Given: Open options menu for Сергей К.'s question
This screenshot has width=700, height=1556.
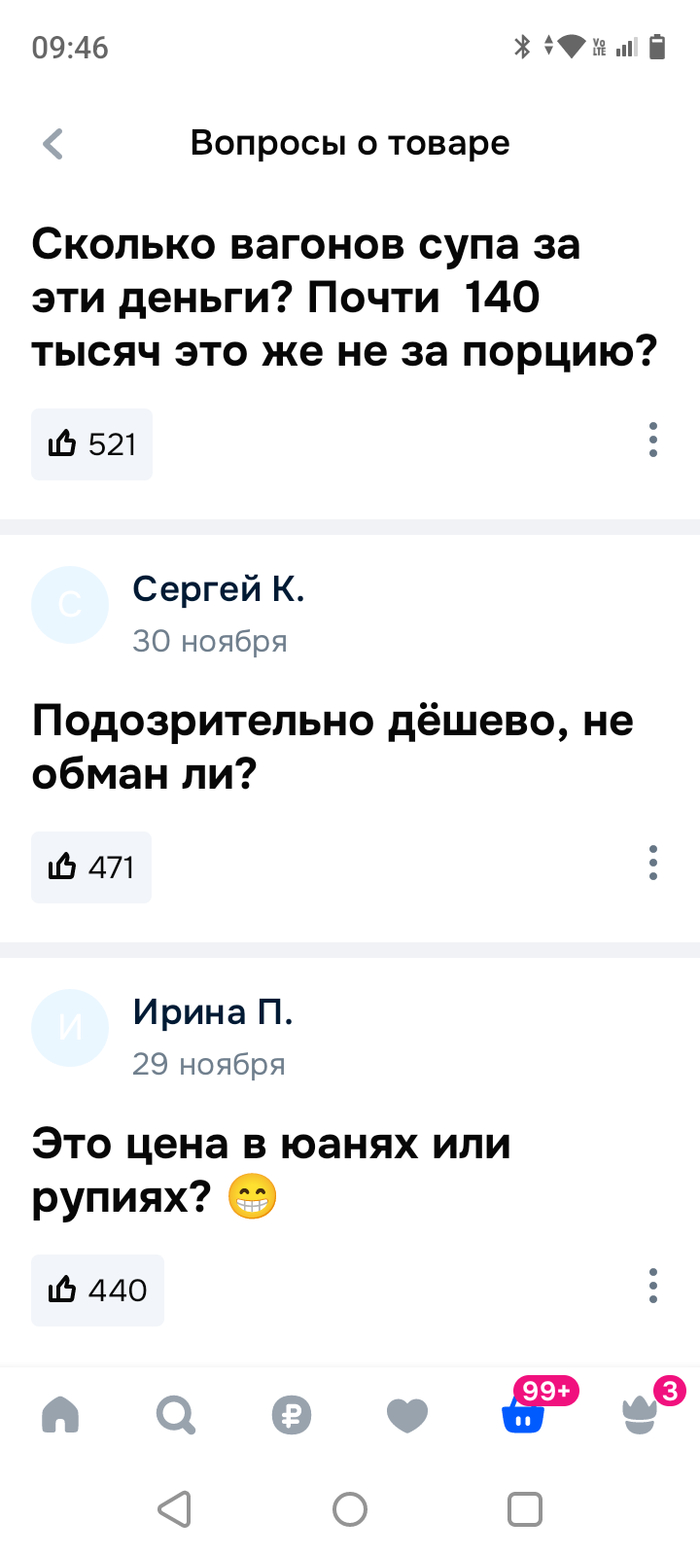Looking at the screenshot, I should point(652,863).
